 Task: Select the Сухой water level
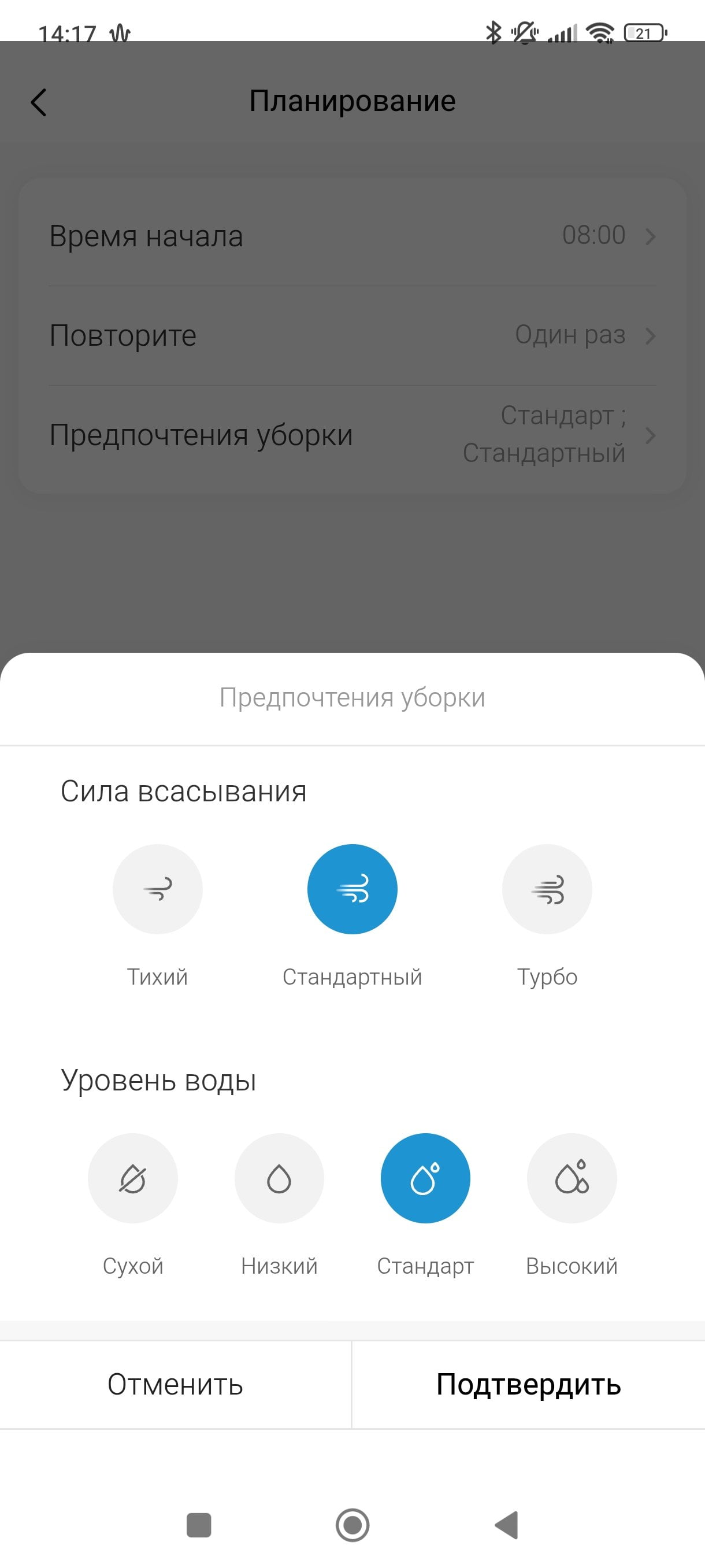pyautogui.click(x=132, y=1178)
